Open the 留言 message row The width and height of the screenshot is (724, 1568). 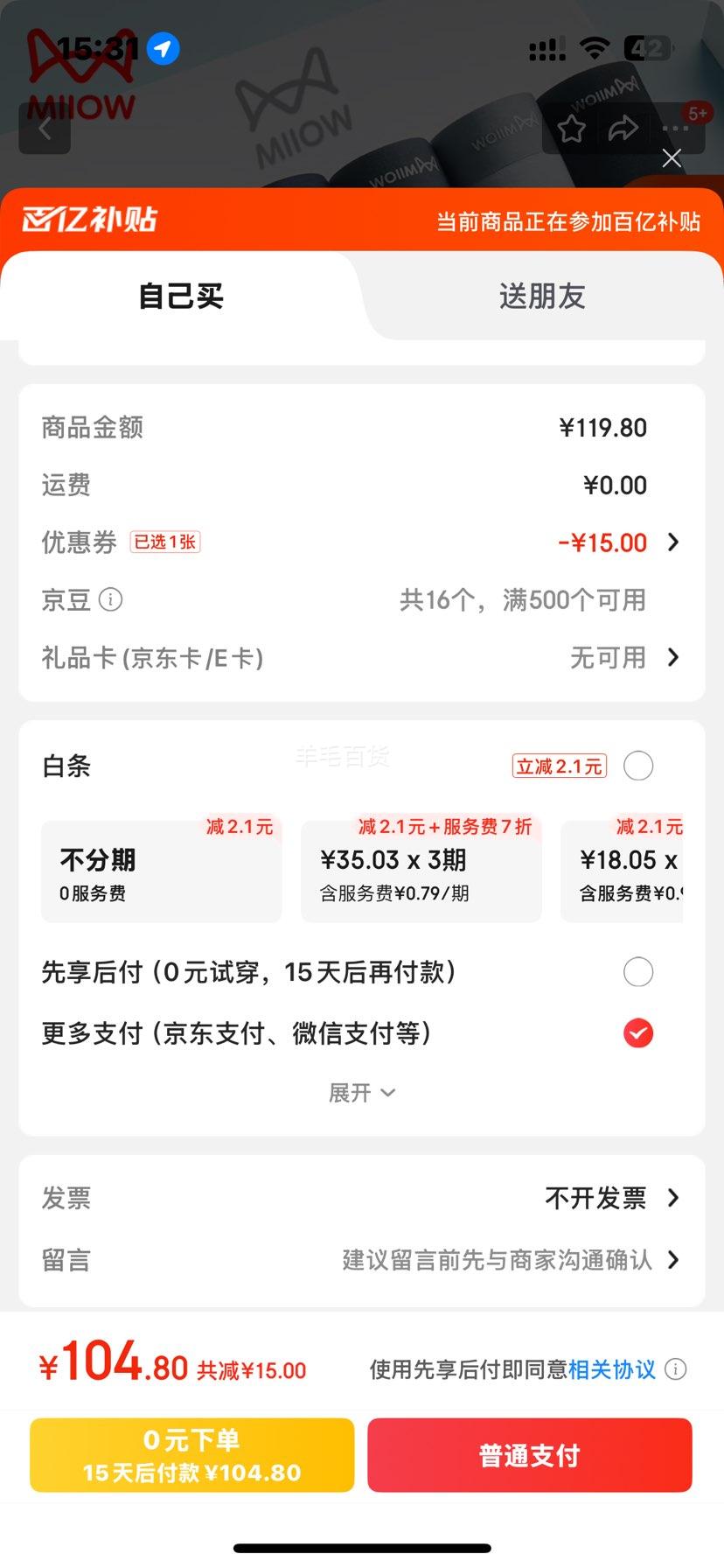361,1260
